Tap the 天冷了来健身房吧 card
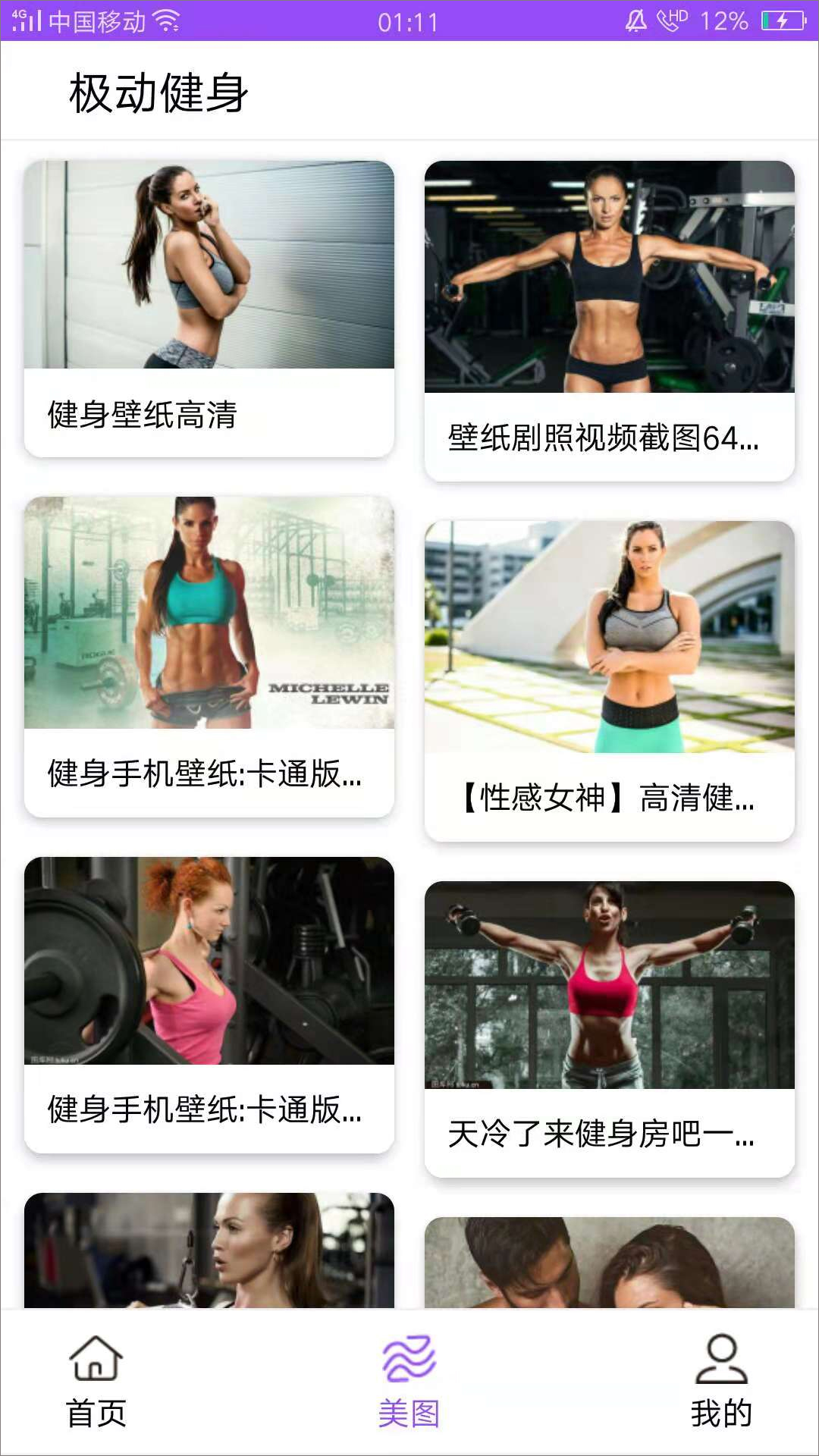 coord(610,1029)
